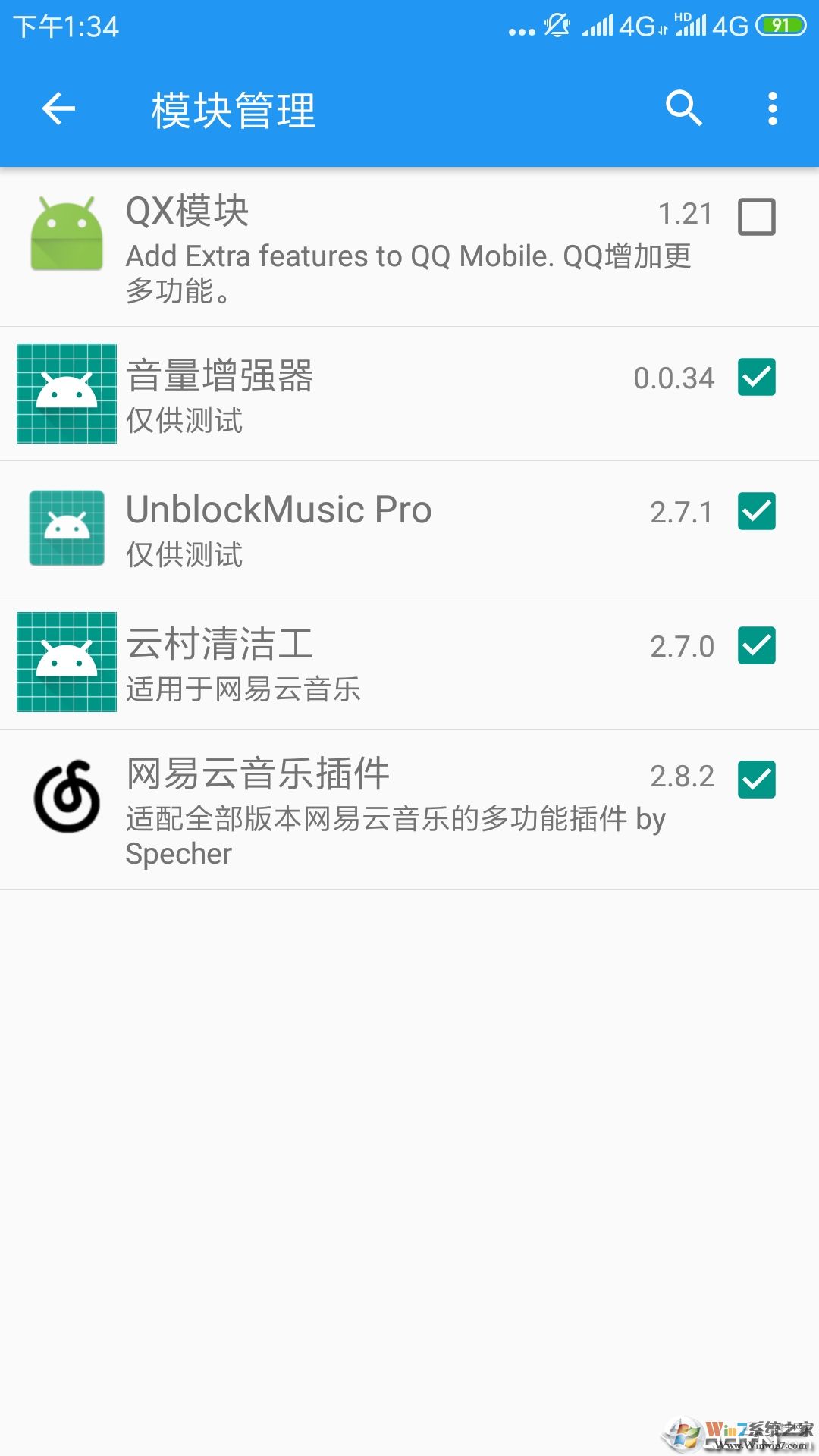This screenshot has height=1456, width=819.
Task: Open the 音量增强器 module details
Action: coord(303,394)
